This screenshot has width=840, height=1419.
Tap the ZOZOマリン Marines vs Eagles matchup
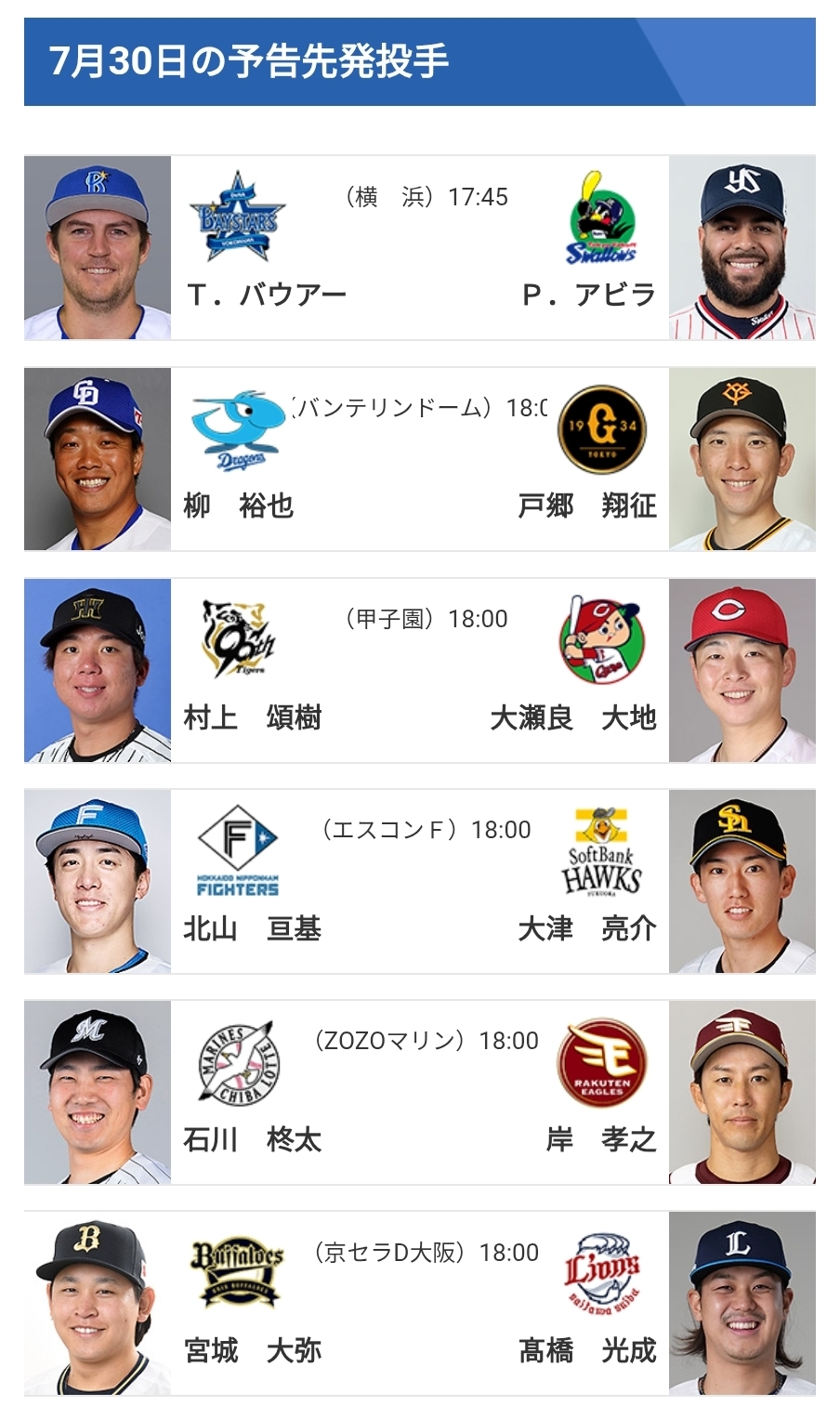coord(420,1092)
